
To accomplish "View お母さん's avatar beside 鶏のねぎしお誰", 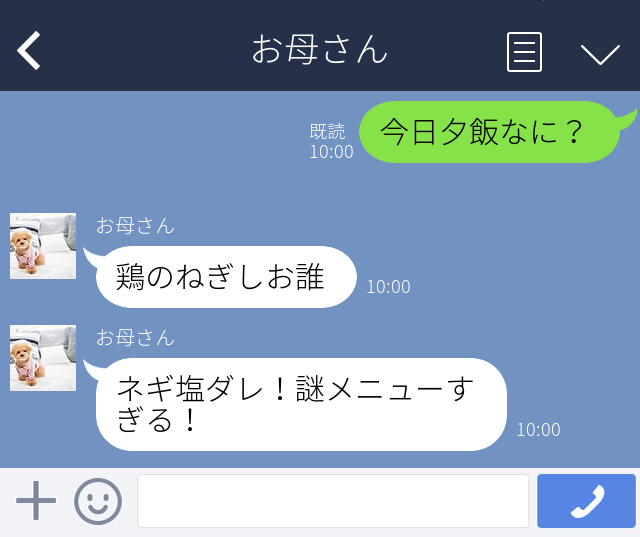I will (x=43, y=246).
